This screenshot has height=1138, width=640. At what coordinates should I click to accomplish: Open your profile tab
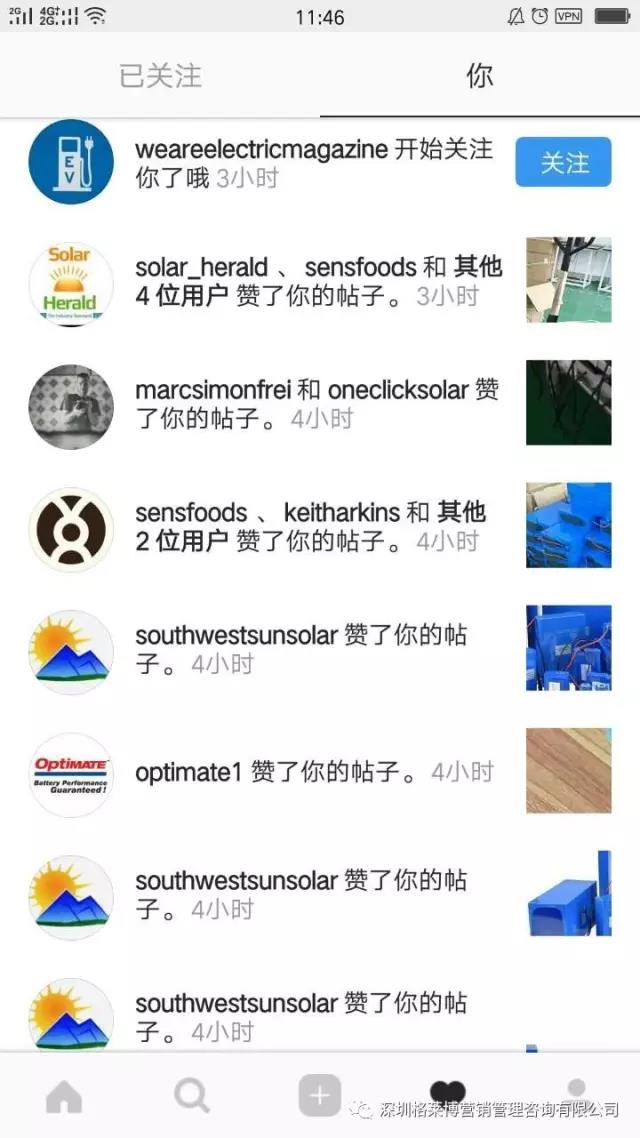click(x=575, y=1090)
